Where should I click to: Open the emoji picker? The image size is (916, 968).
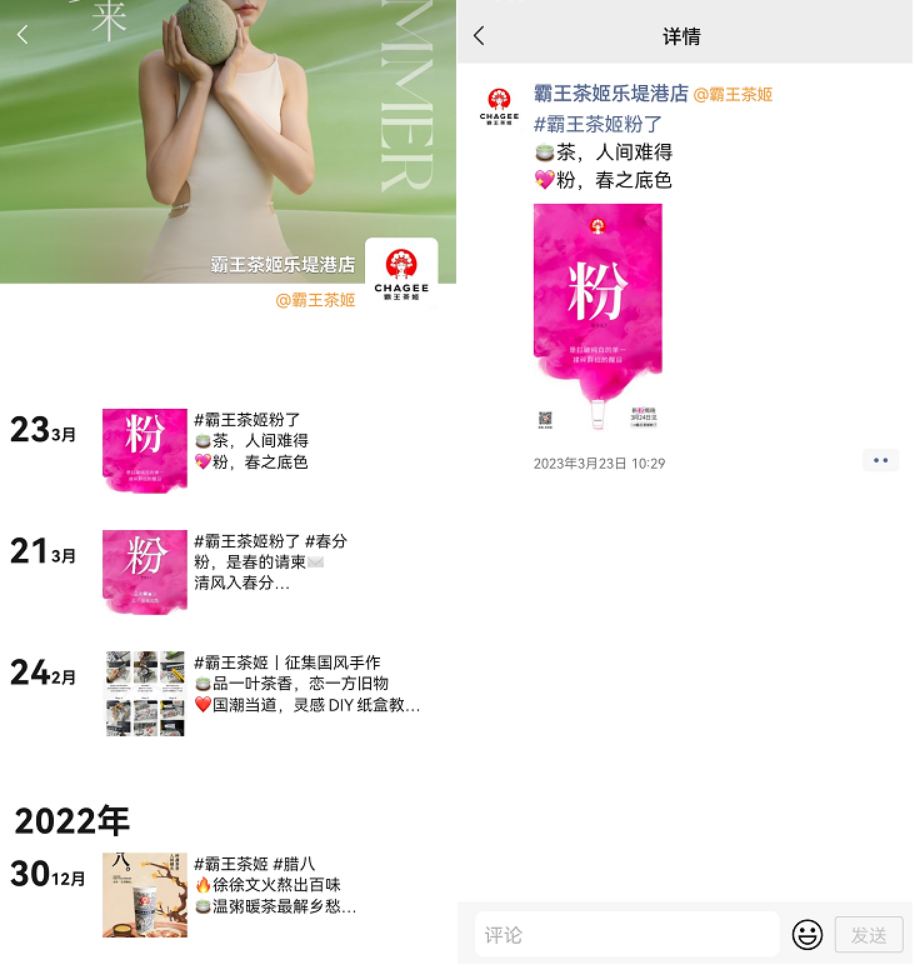point(807,935)
